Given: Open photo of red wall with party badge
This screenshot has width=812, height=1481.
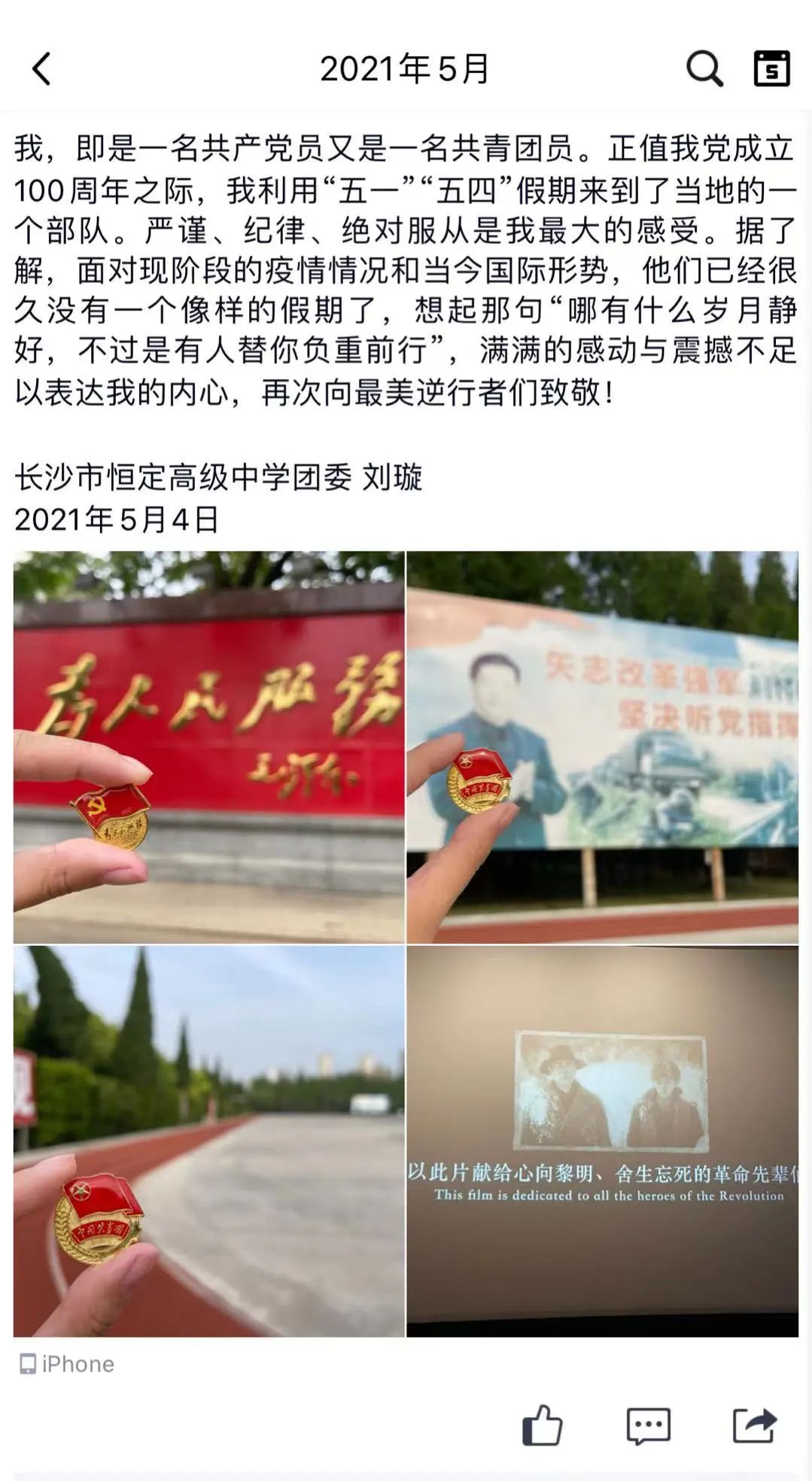Looking at the screenshot, I should tap(209, 747).
